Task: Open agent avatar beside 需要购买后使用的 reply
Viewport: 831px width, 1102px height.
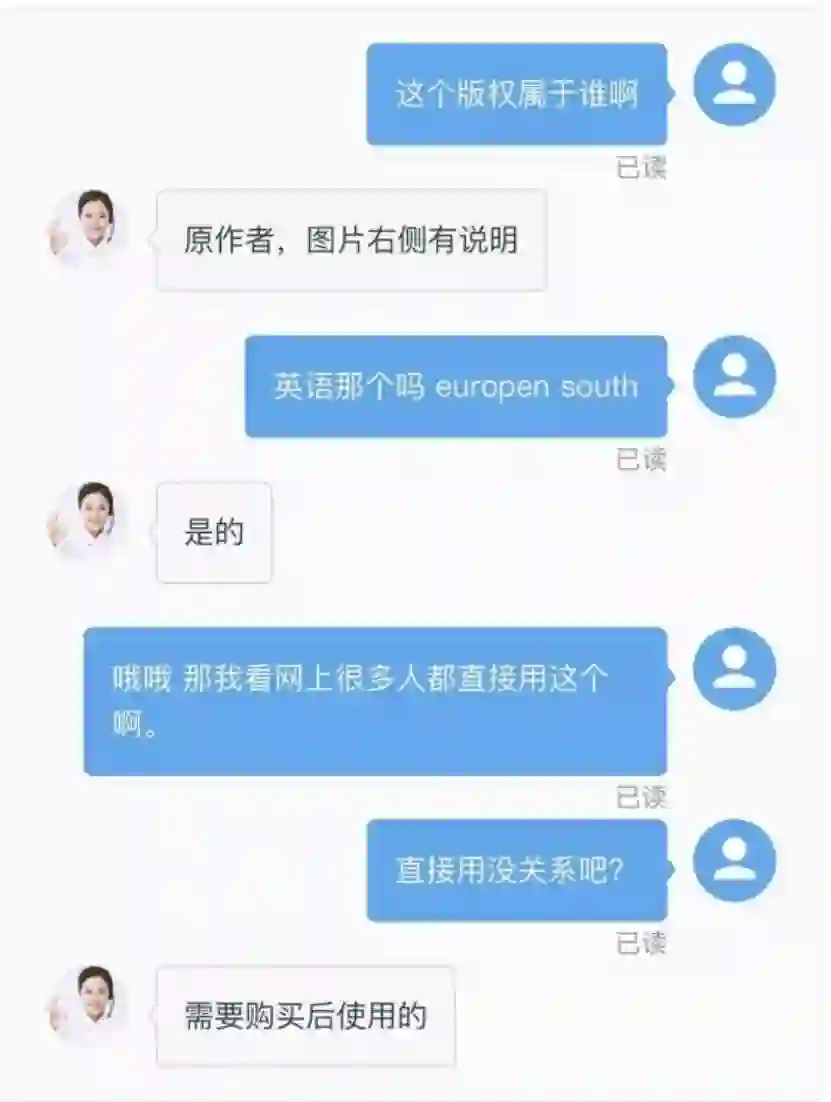Action: pos(87,1004)
